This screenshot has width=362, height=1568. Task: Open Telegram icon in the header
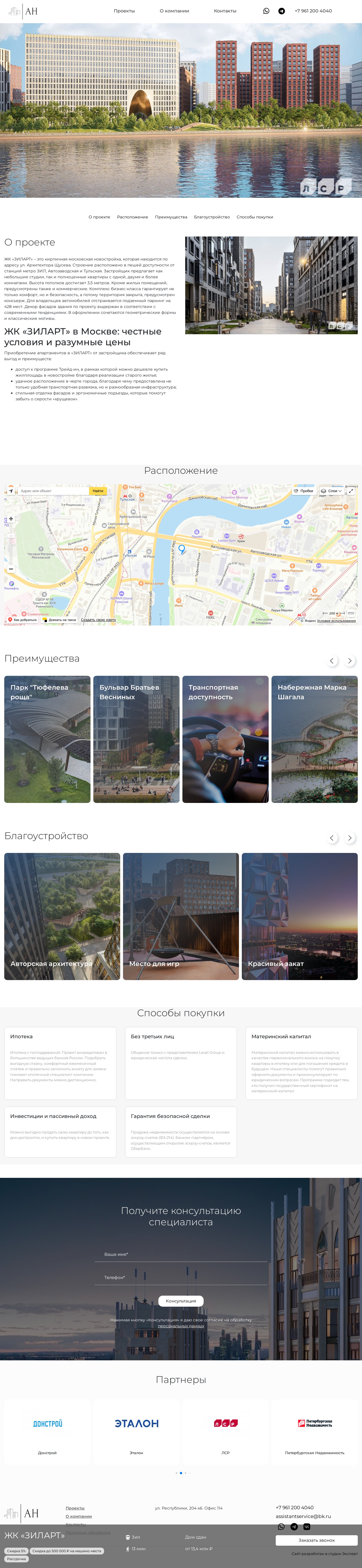pyautogui.click(x=282, y=11)
